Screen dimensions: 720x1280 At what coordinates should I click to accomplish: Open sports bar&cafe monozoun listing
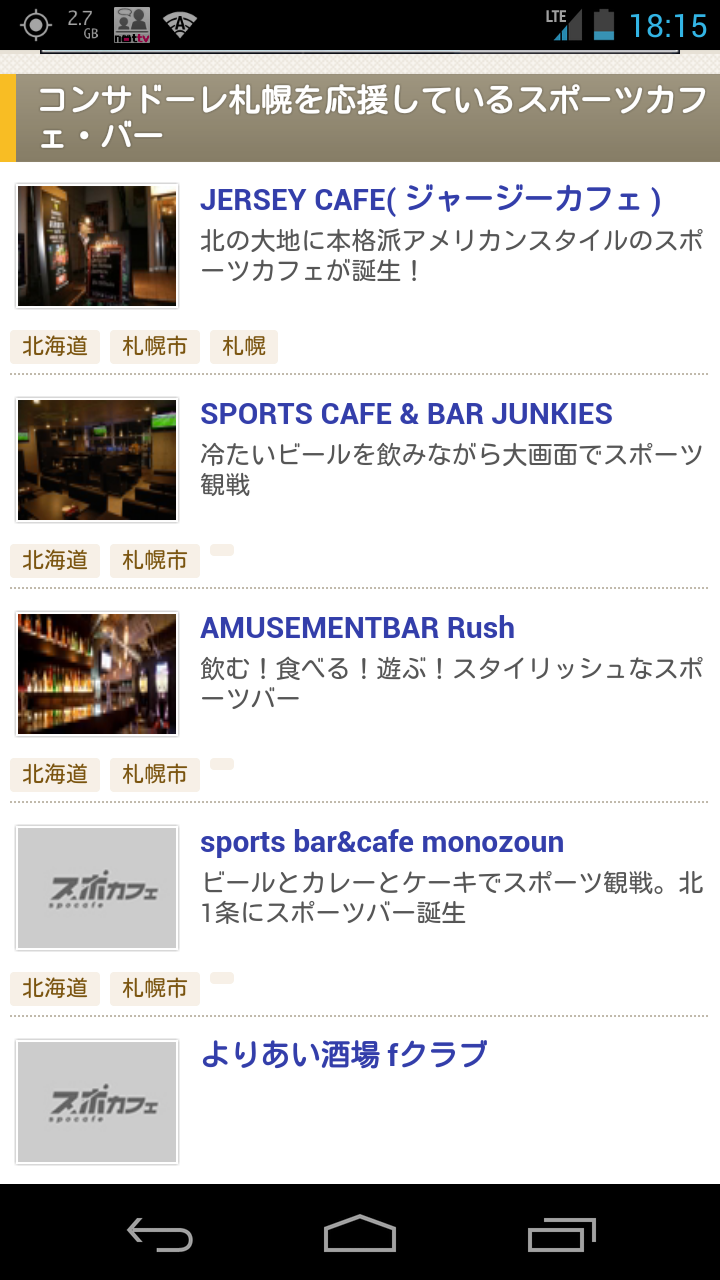(x=382, y=842)
